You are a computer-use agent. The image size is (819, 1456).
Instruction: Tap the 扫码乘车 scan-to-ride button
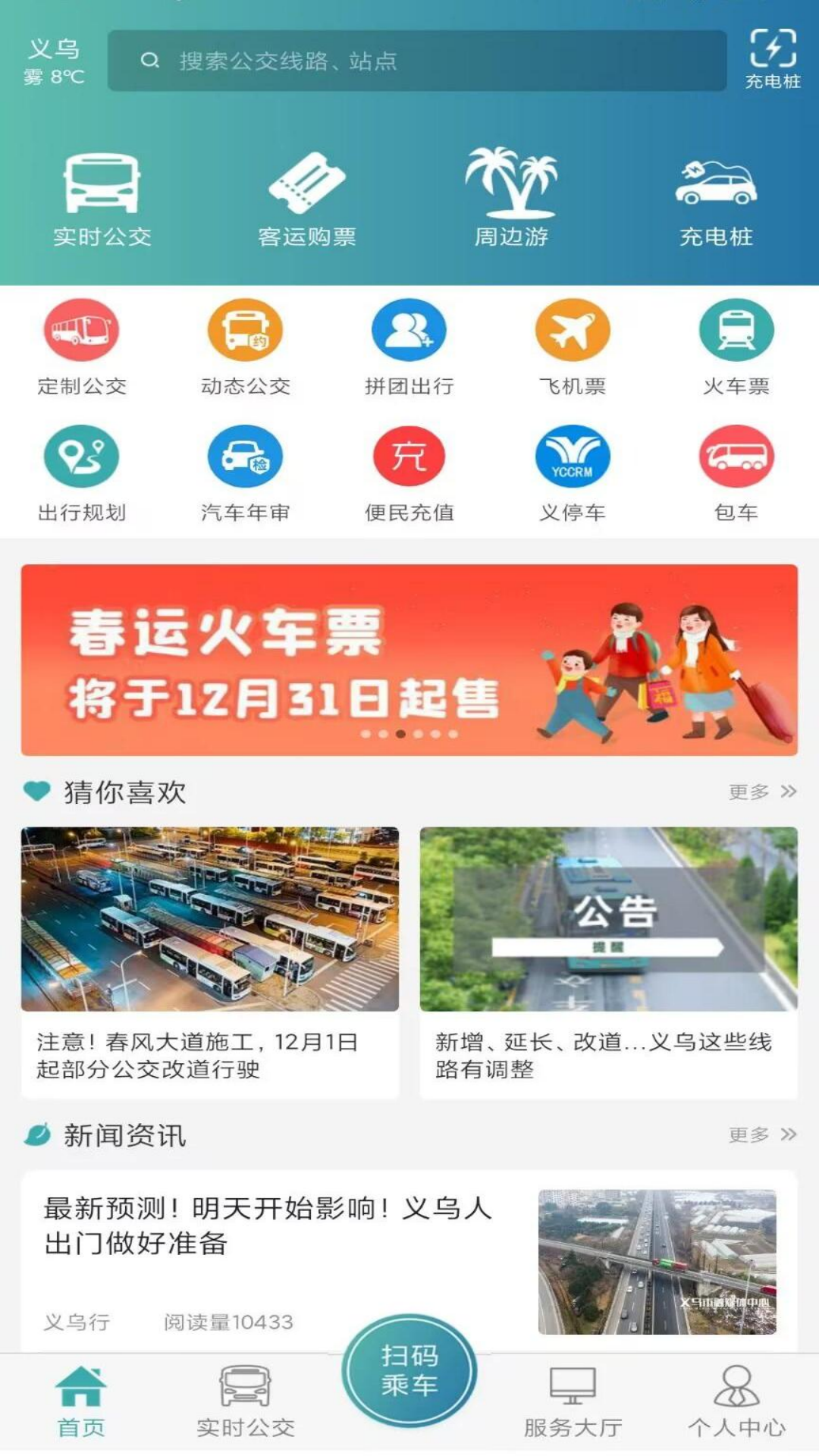[409, 1370]
